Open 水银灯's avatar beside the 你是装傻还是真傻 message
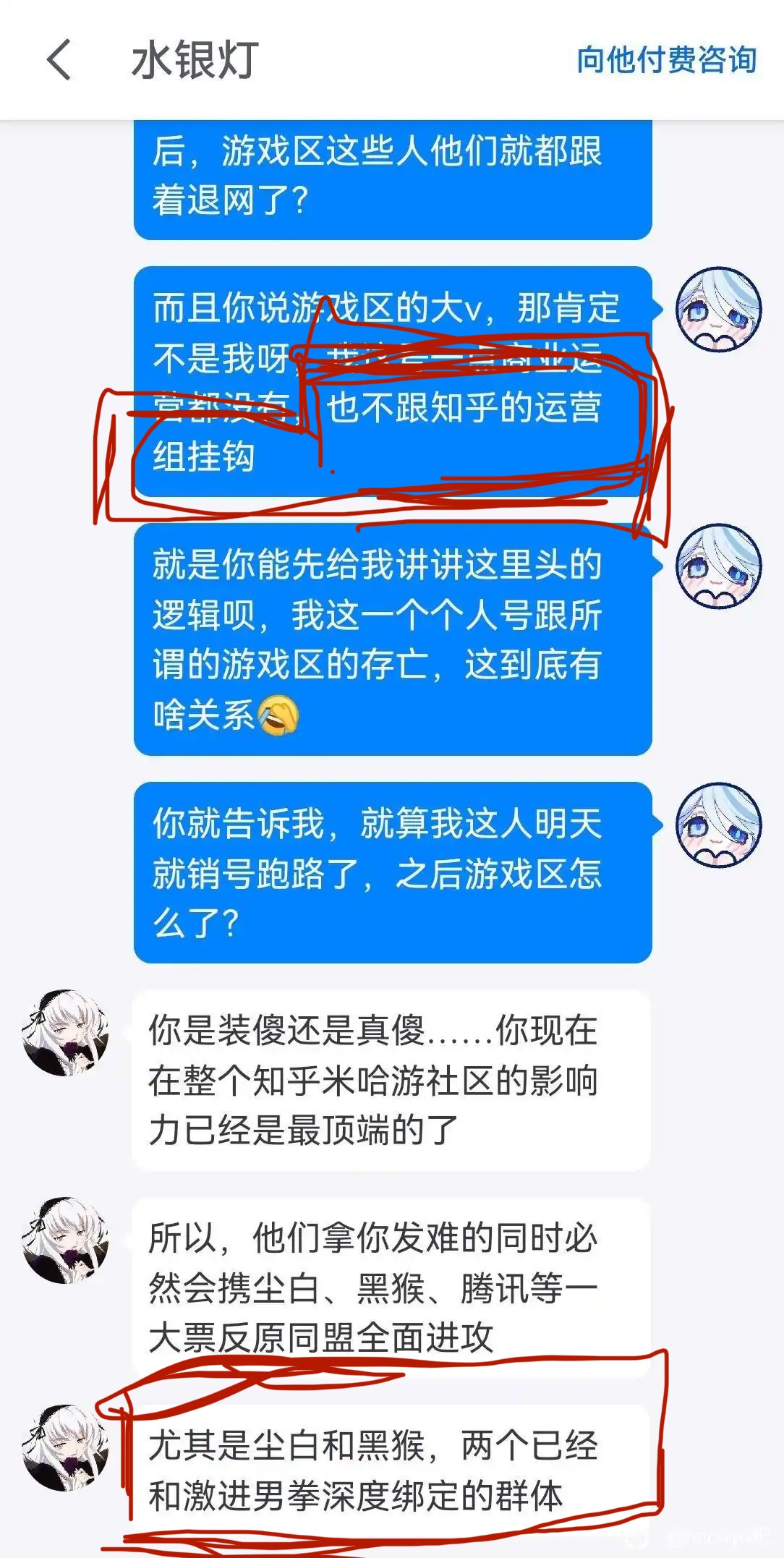This screenshot has width=784, height=1558. coord(66,1032)
